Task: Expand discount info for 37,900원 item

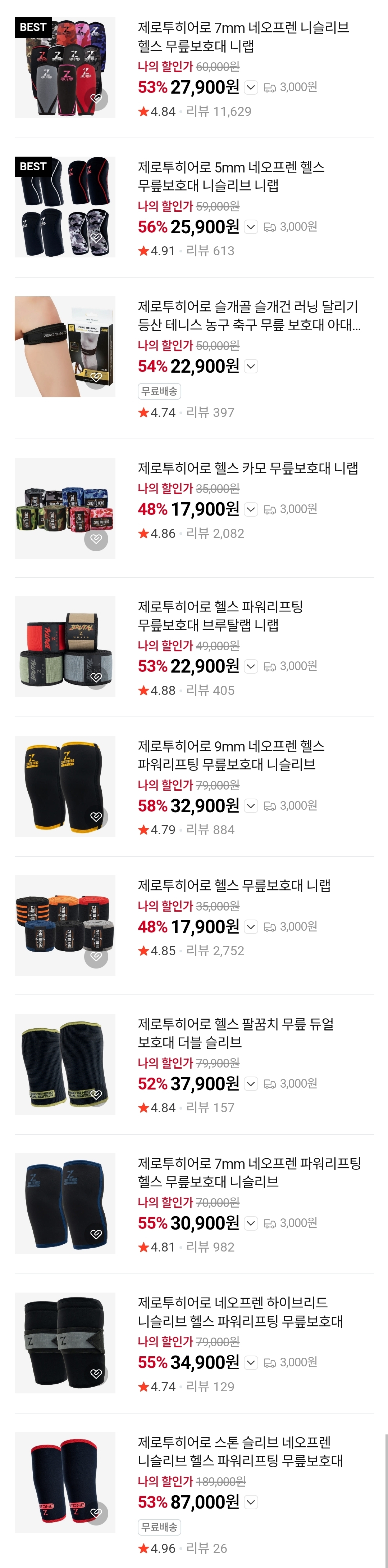Action: click(251, 1084)
